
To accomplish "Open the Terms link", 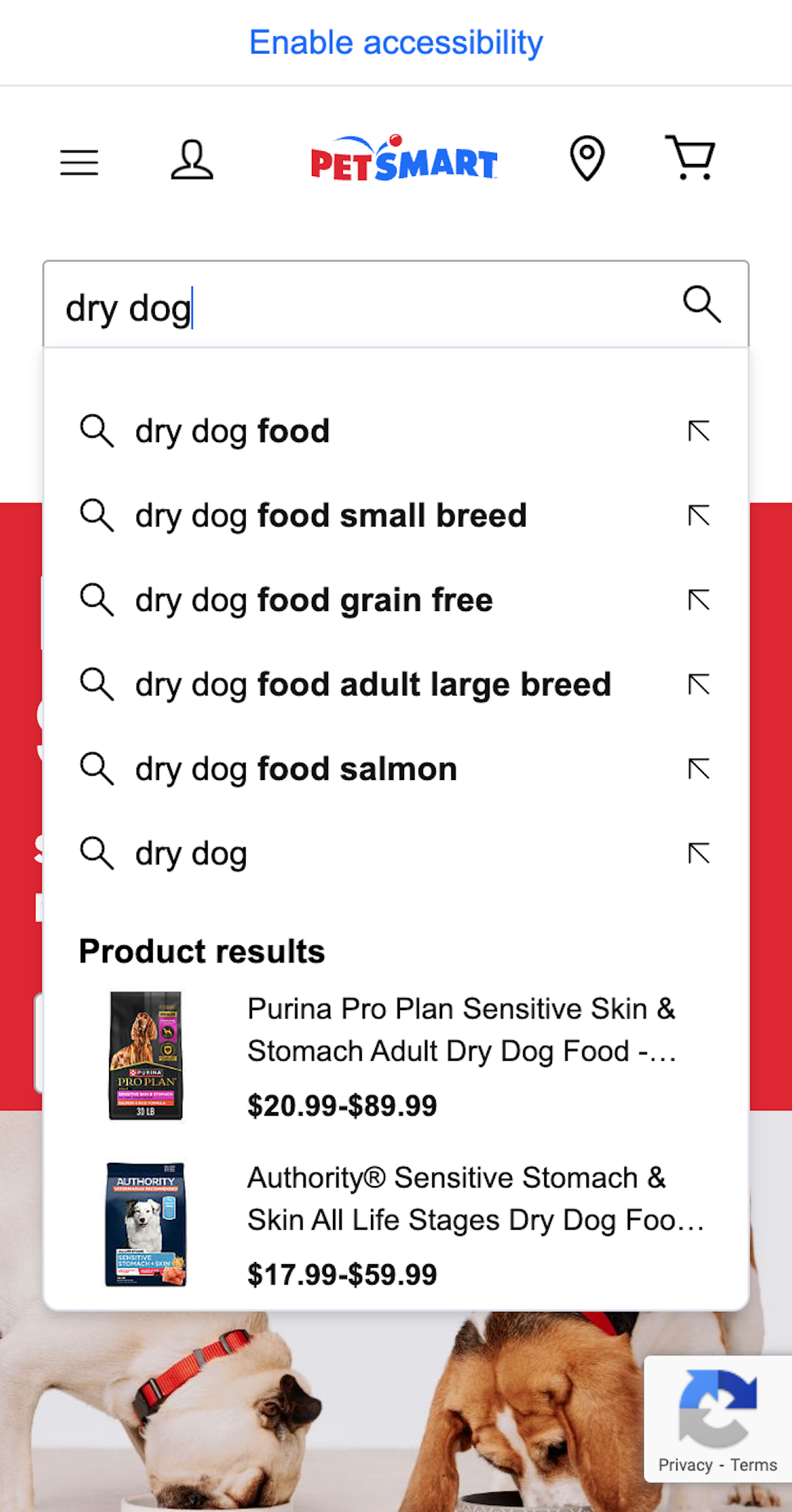I will tap(753, 1465).
